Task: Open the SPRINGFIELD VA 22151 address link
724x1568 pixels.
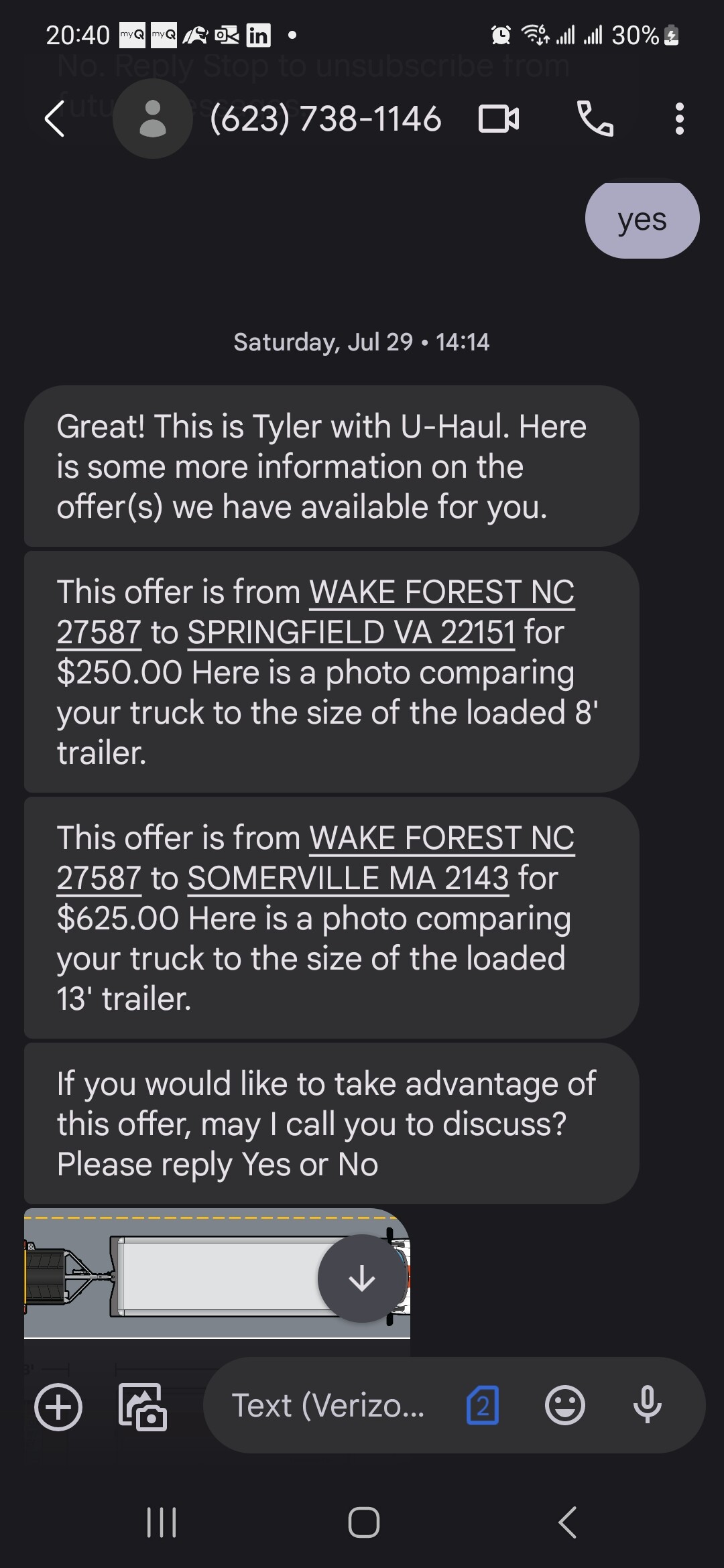Action: coord(351,633)
